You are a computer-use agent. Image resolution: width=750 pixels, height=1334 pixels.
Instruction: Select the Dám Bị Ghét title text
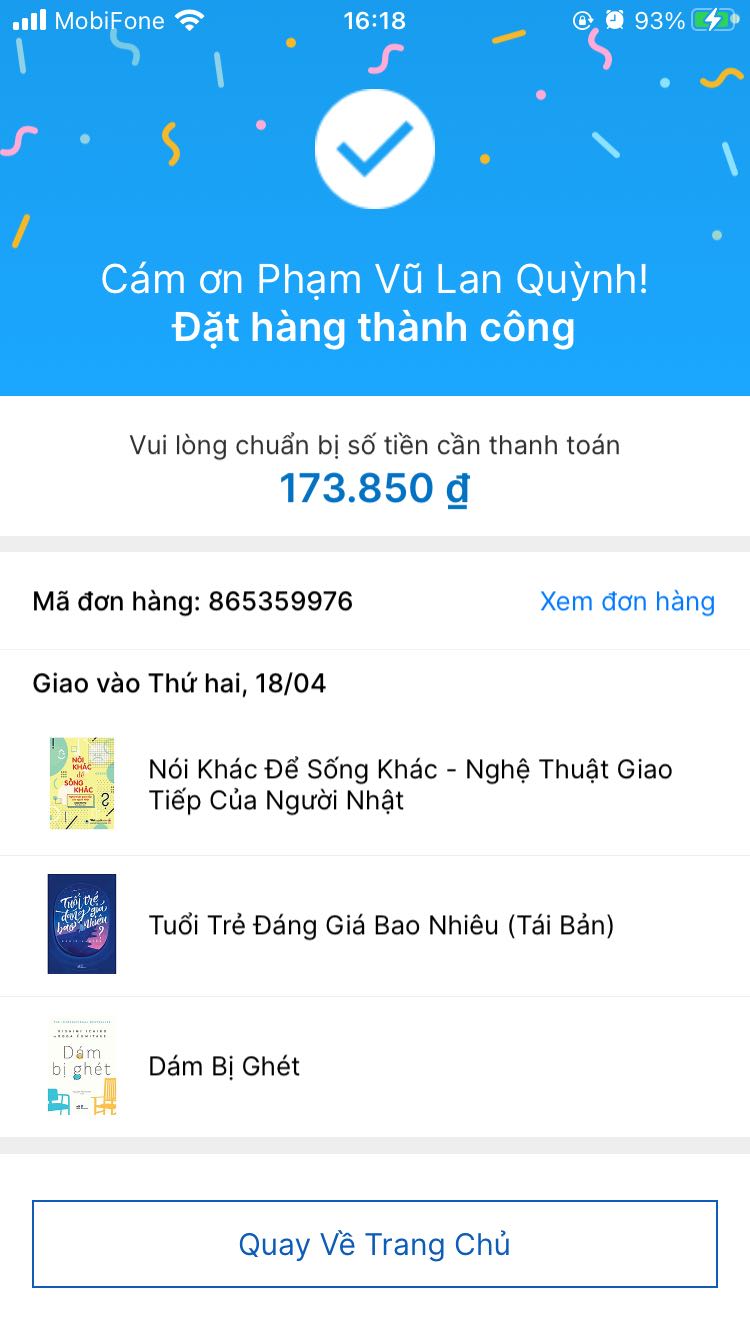(224, 1066)
